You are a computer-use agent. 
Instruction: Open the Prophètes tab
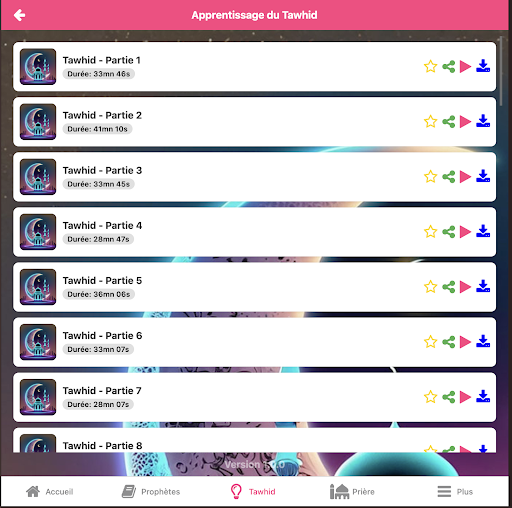tap(151, 492)
